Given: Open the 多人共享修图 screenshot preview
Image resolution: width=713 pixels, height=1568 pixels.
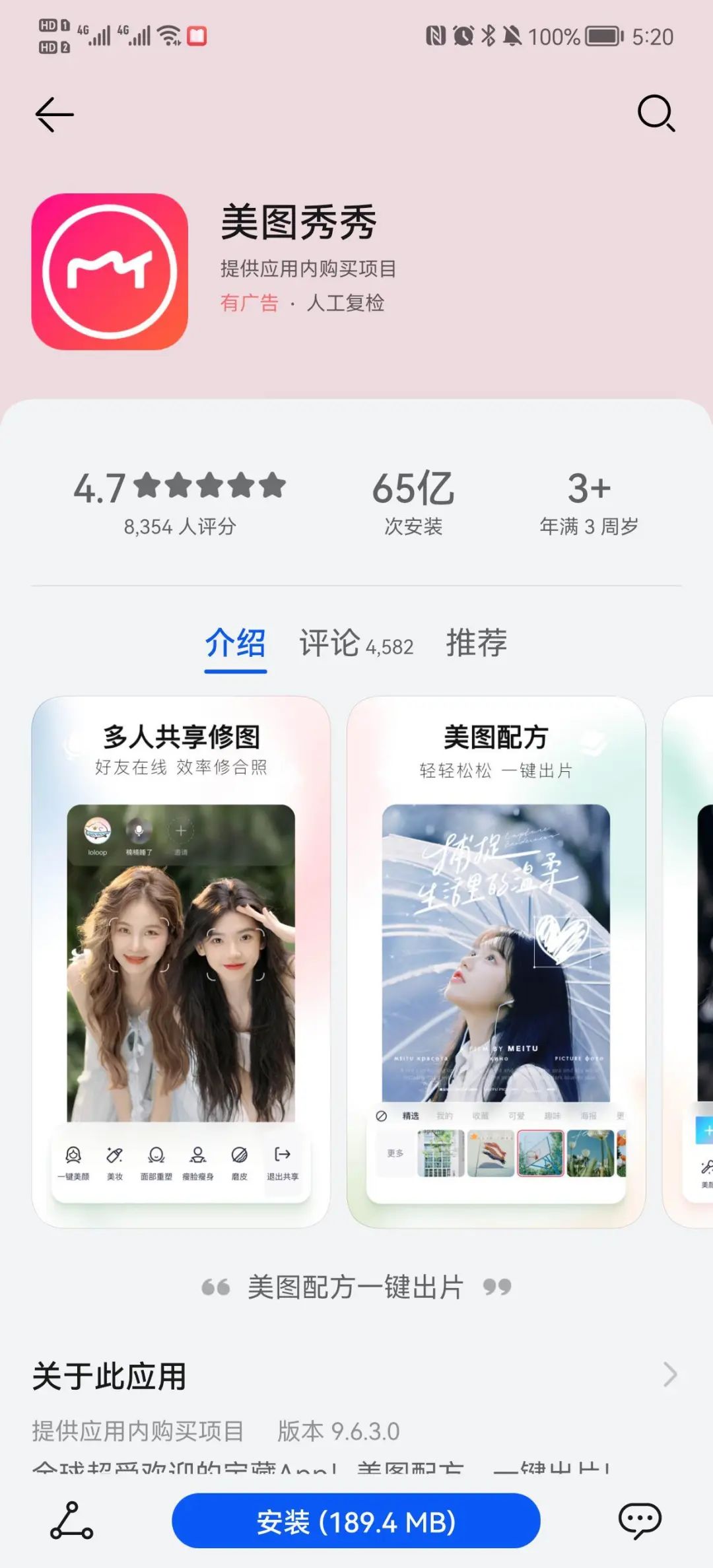Looking at the screenshot, I should tap(181, 961).
